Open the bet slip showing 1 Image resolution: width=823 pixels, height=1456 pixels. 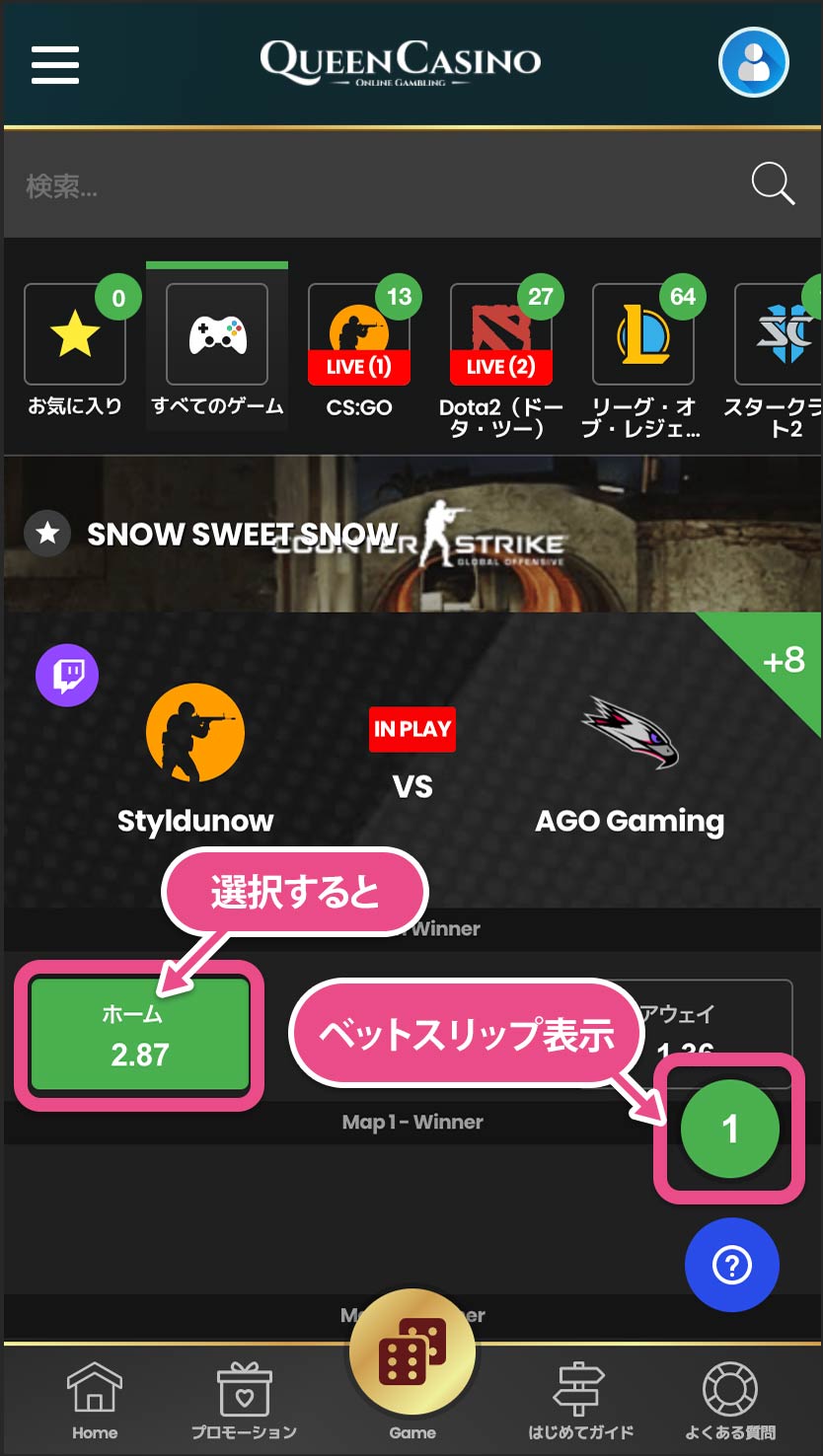(x=729, y=1128)
